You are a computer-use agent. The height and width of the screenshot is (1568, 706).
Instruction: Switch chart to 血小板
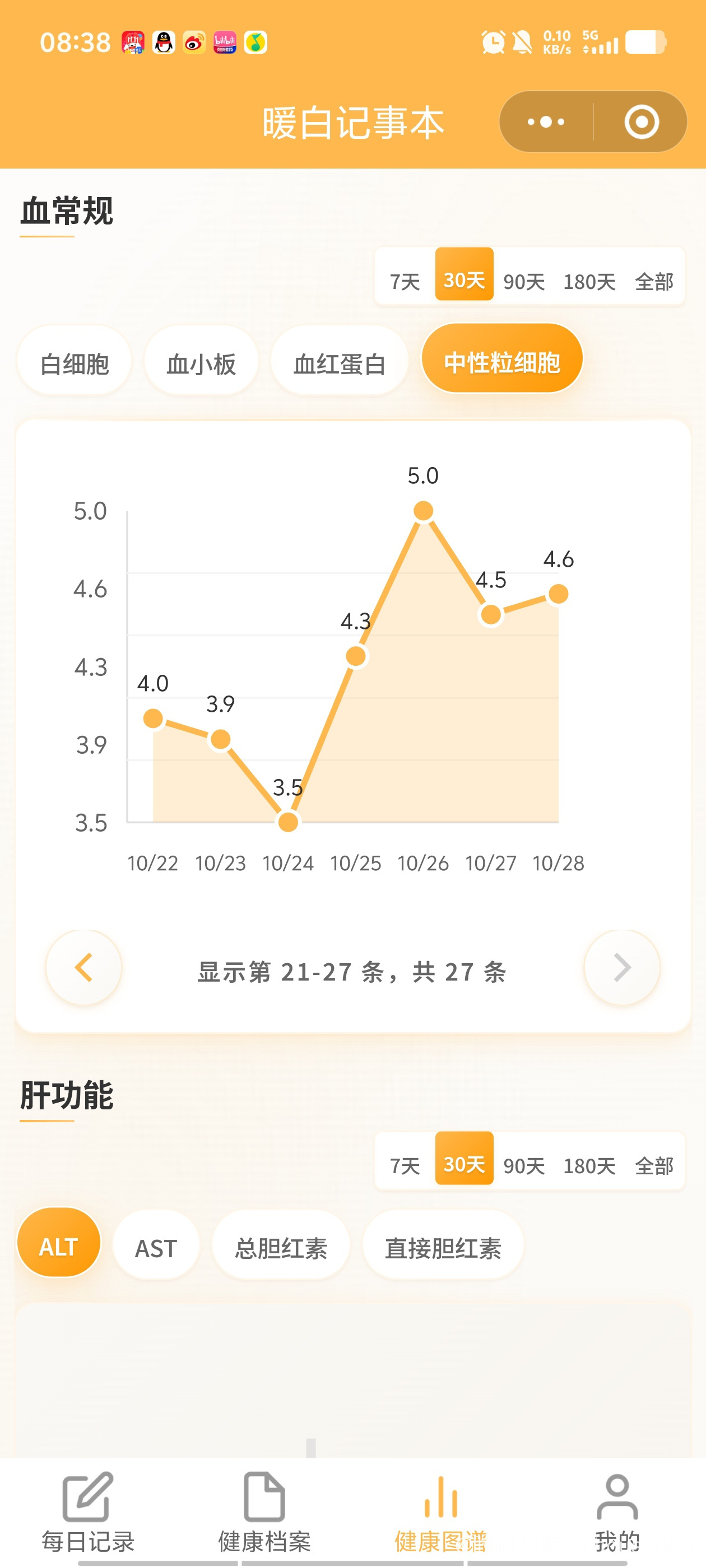pyautogui.click(x=201, y=363)
